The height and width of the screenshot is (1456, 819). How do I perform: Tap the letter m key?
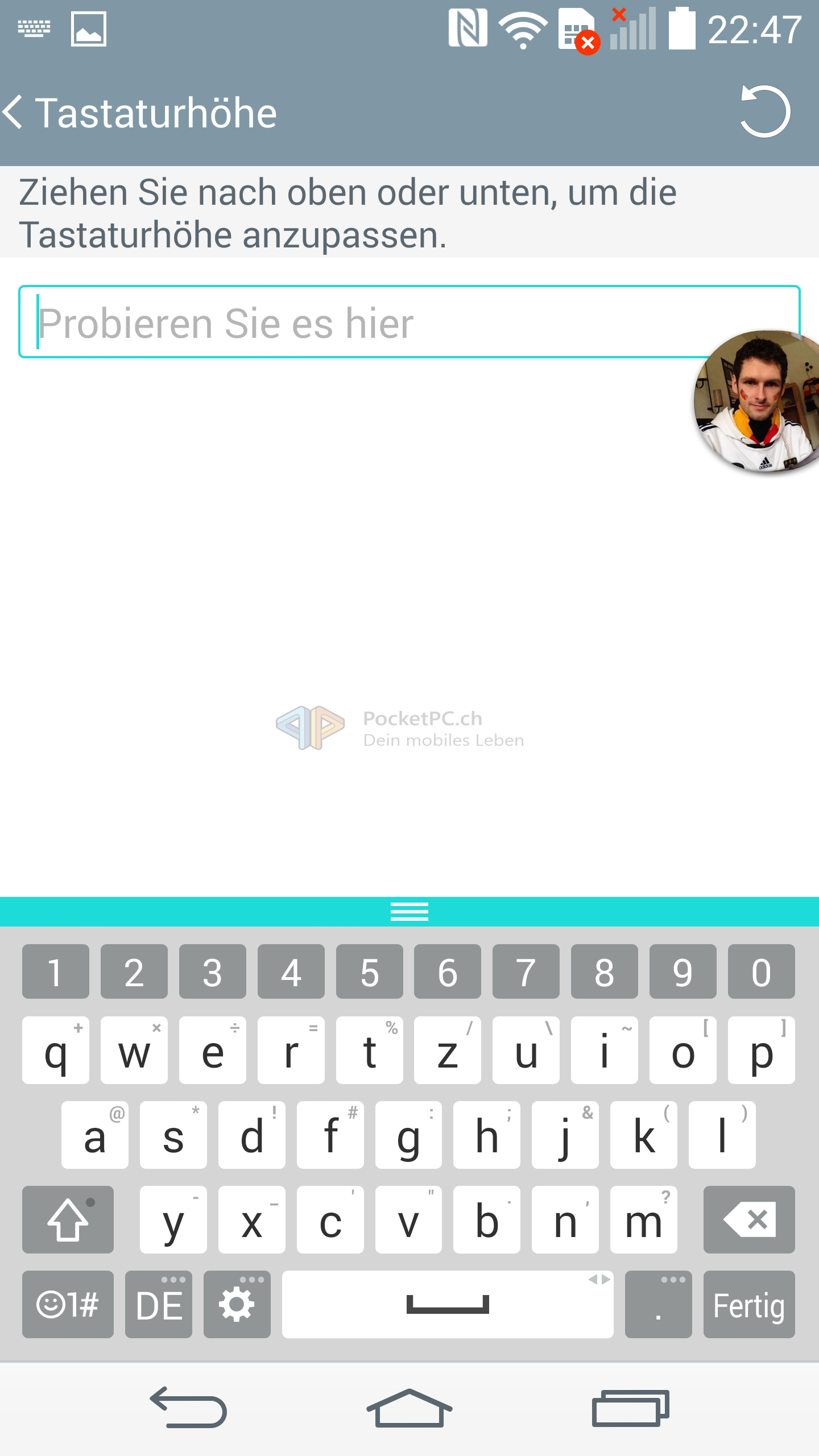644,1219
